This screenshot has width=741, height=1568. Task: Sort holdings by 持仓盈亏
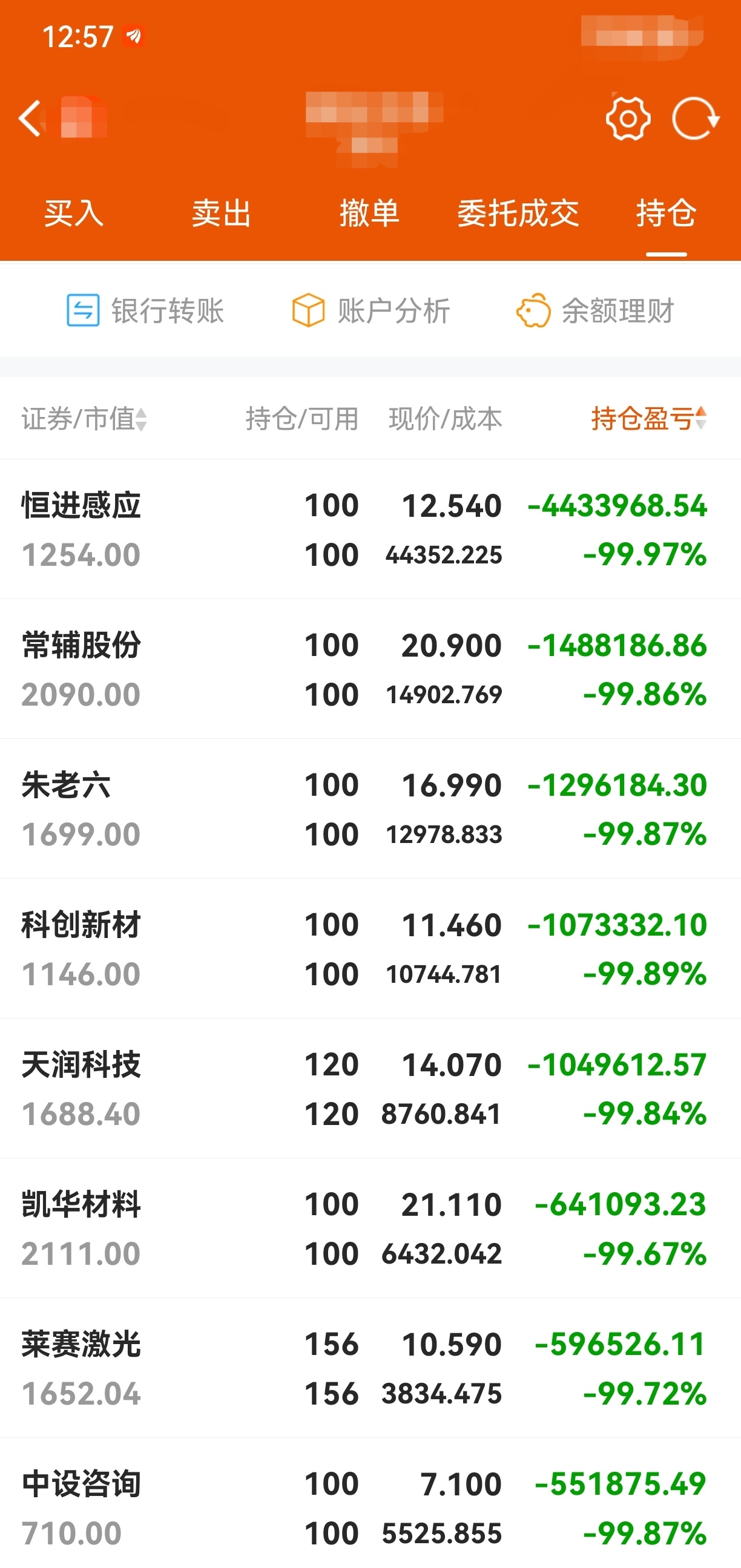pyautogui.click(x=648, y=419)
